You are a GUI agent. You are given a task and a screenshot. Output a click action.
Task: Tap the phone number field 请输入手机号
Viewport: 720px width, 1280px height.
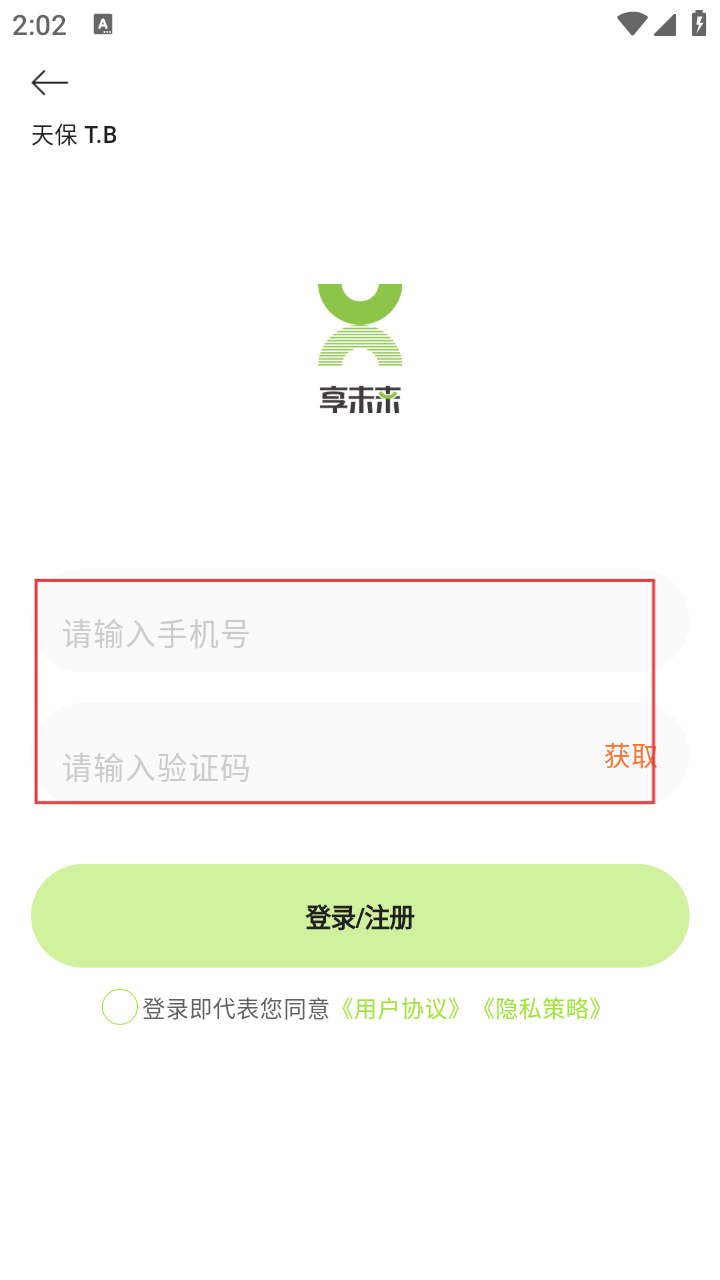(x=360, y=621)
